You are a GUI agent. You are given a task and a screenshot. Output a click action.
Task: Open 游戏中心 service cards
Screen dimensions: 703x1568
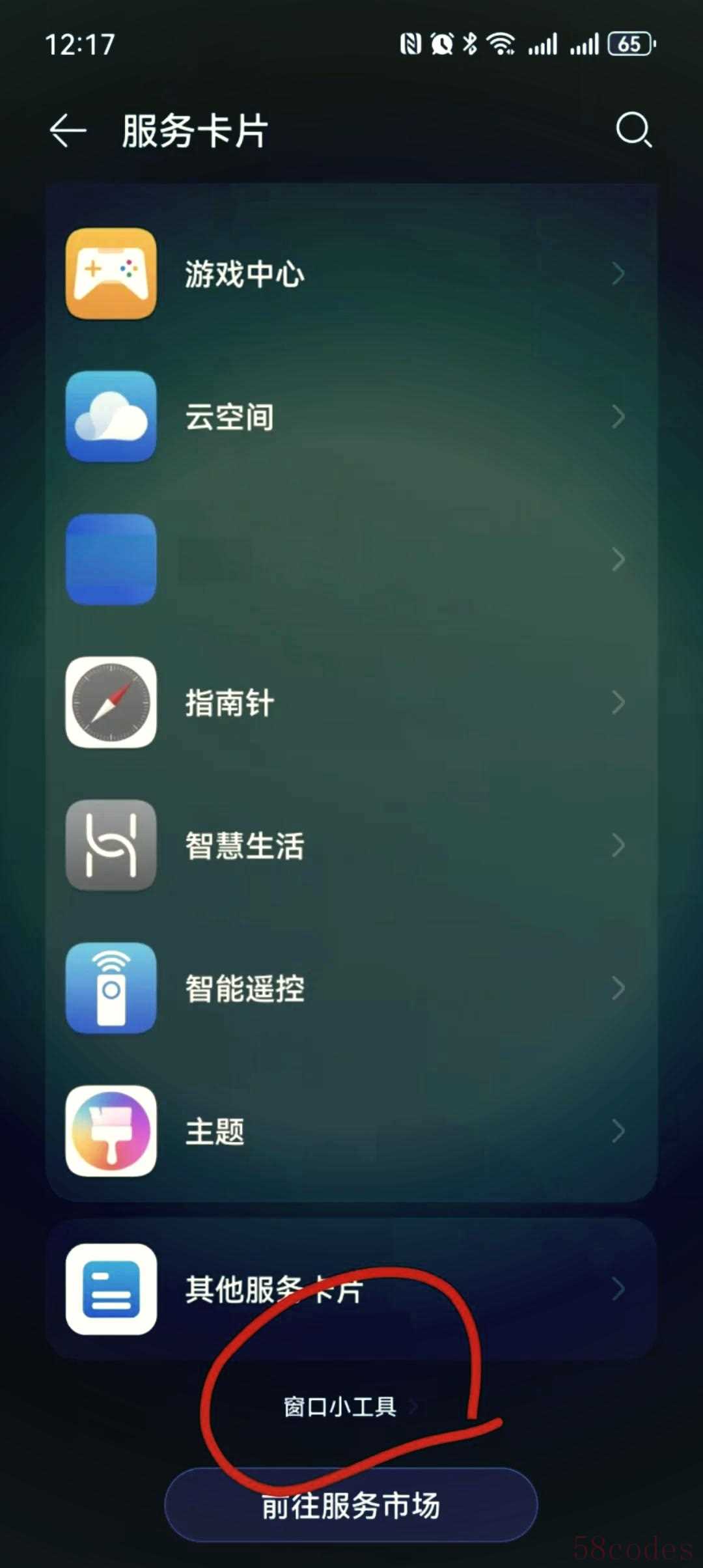click(x=351, y=274)
